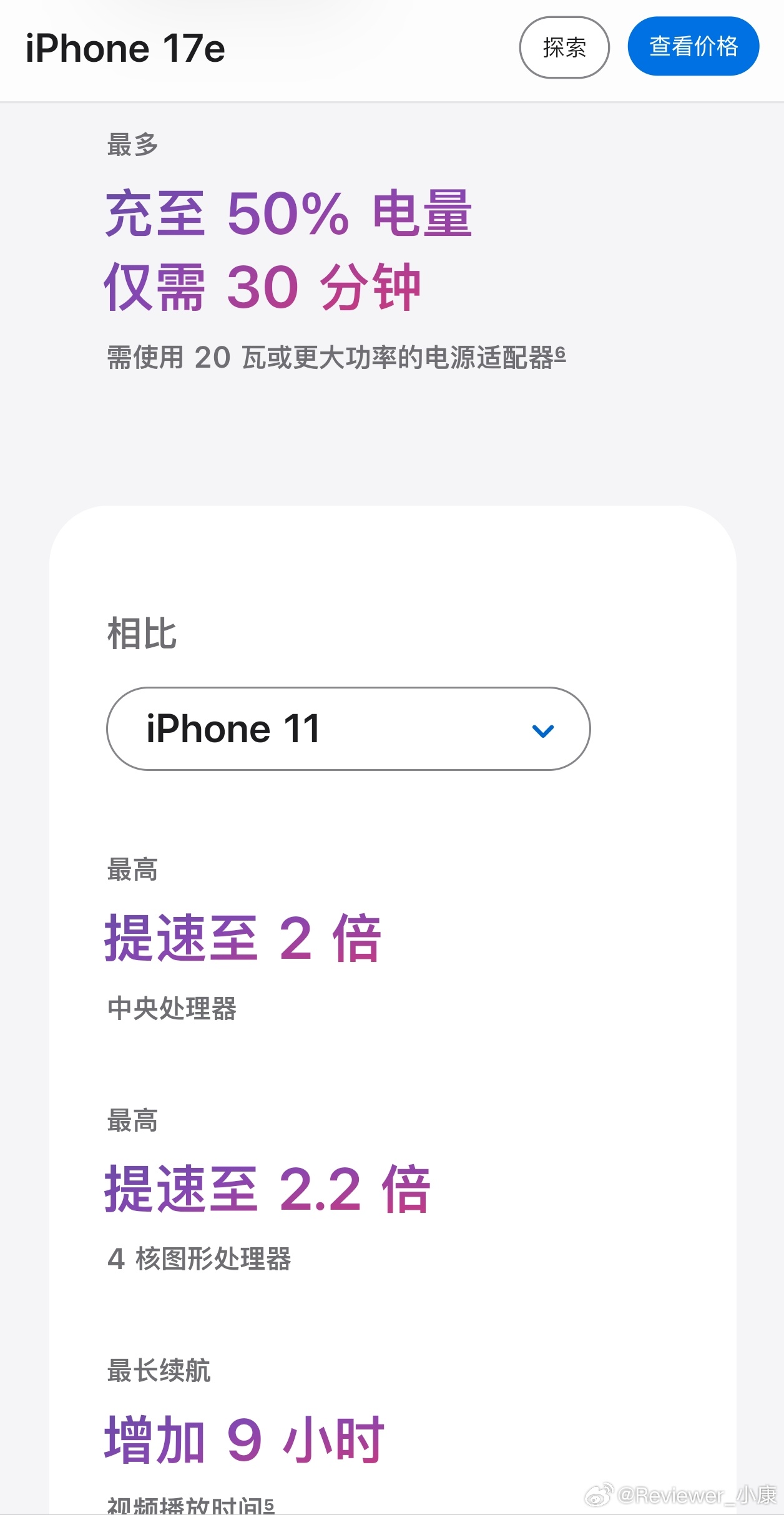Screen dimensions: 784x1515
Task: Click the 提速至 2 倍 statistic
Action: [243, 938]
